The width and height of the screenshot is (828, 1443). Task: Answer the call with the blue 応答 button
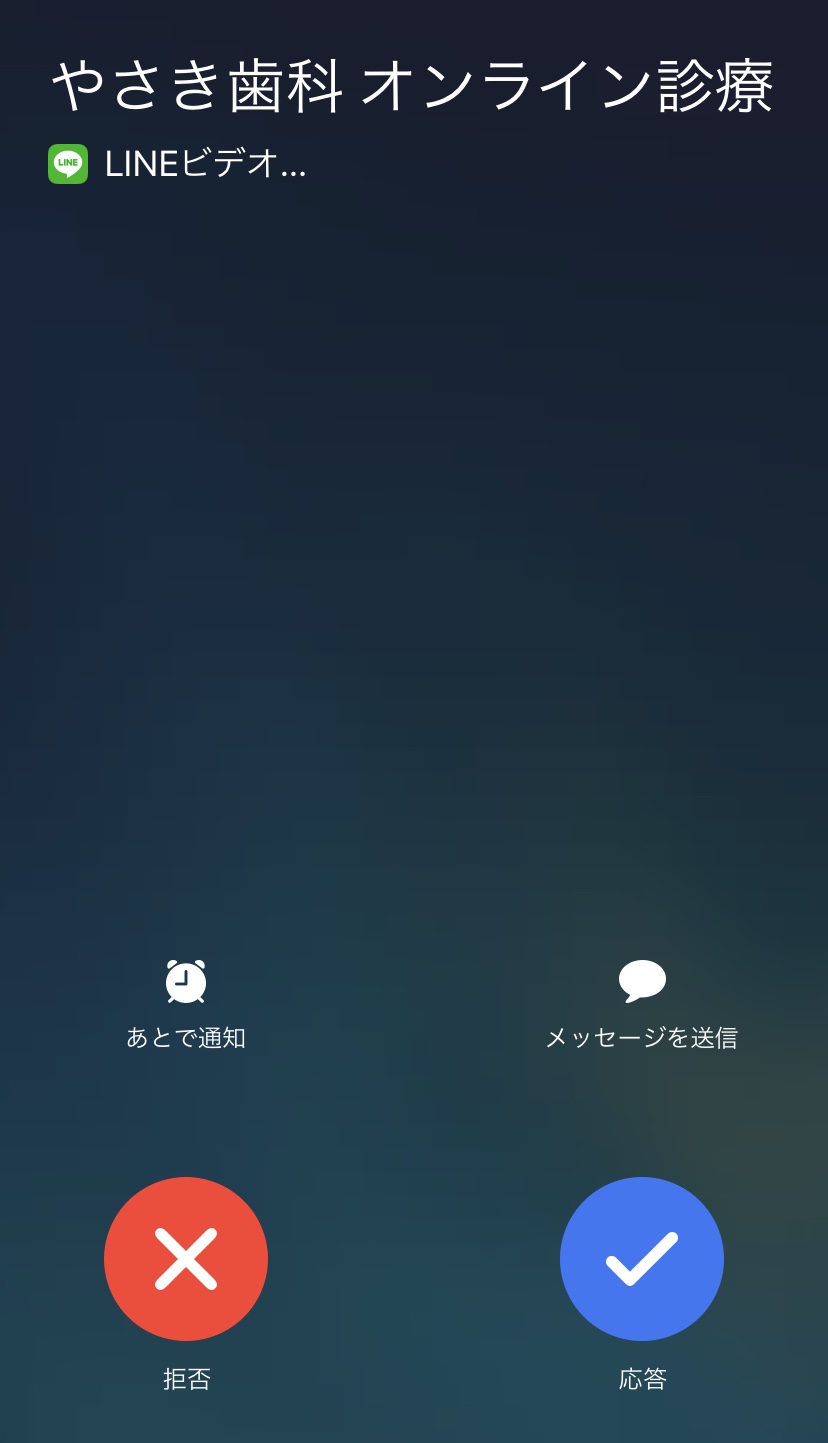pyautogui.click(x=641, y=1258)
